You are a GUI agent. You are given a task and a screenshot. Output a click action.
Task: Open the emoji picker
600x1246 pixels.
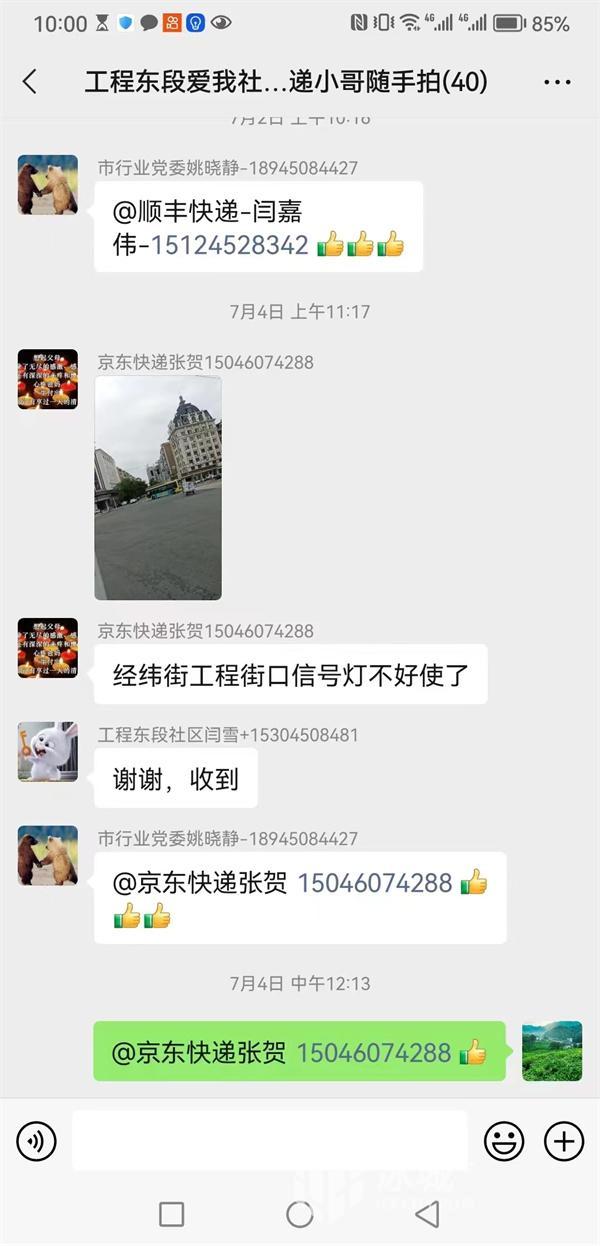(x=504, y=1140)
